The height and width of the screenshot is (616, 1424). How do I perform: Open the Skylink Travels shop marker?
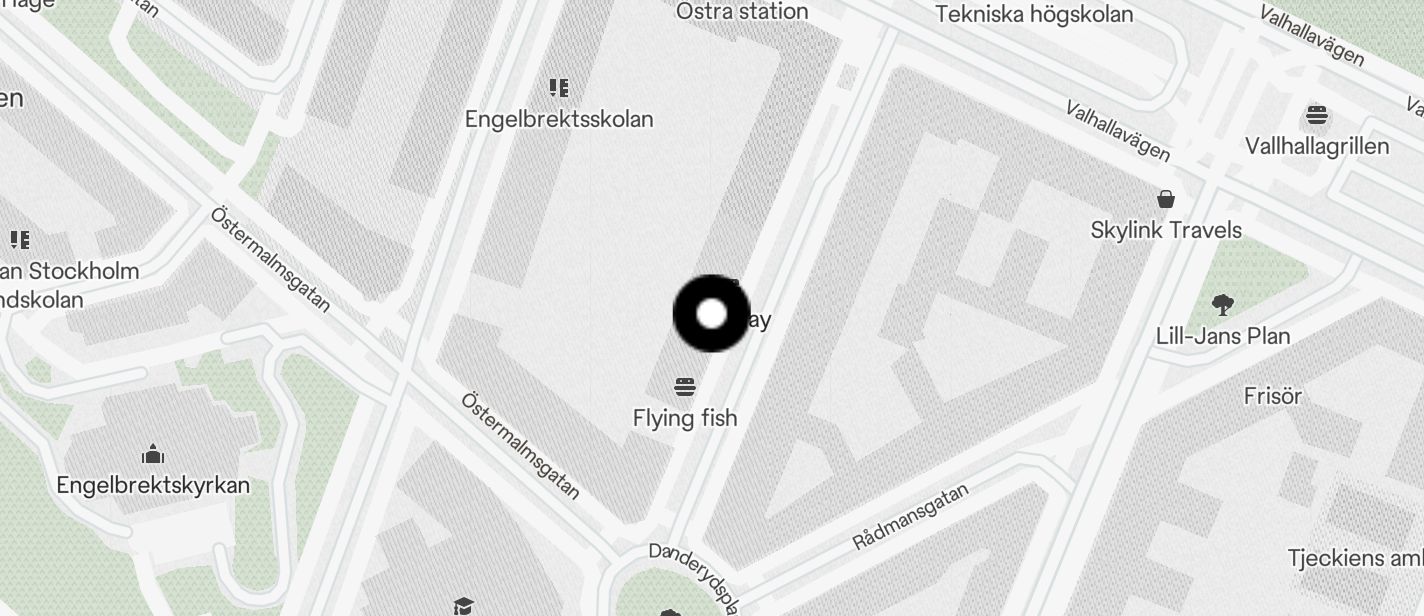point(1166,199)
